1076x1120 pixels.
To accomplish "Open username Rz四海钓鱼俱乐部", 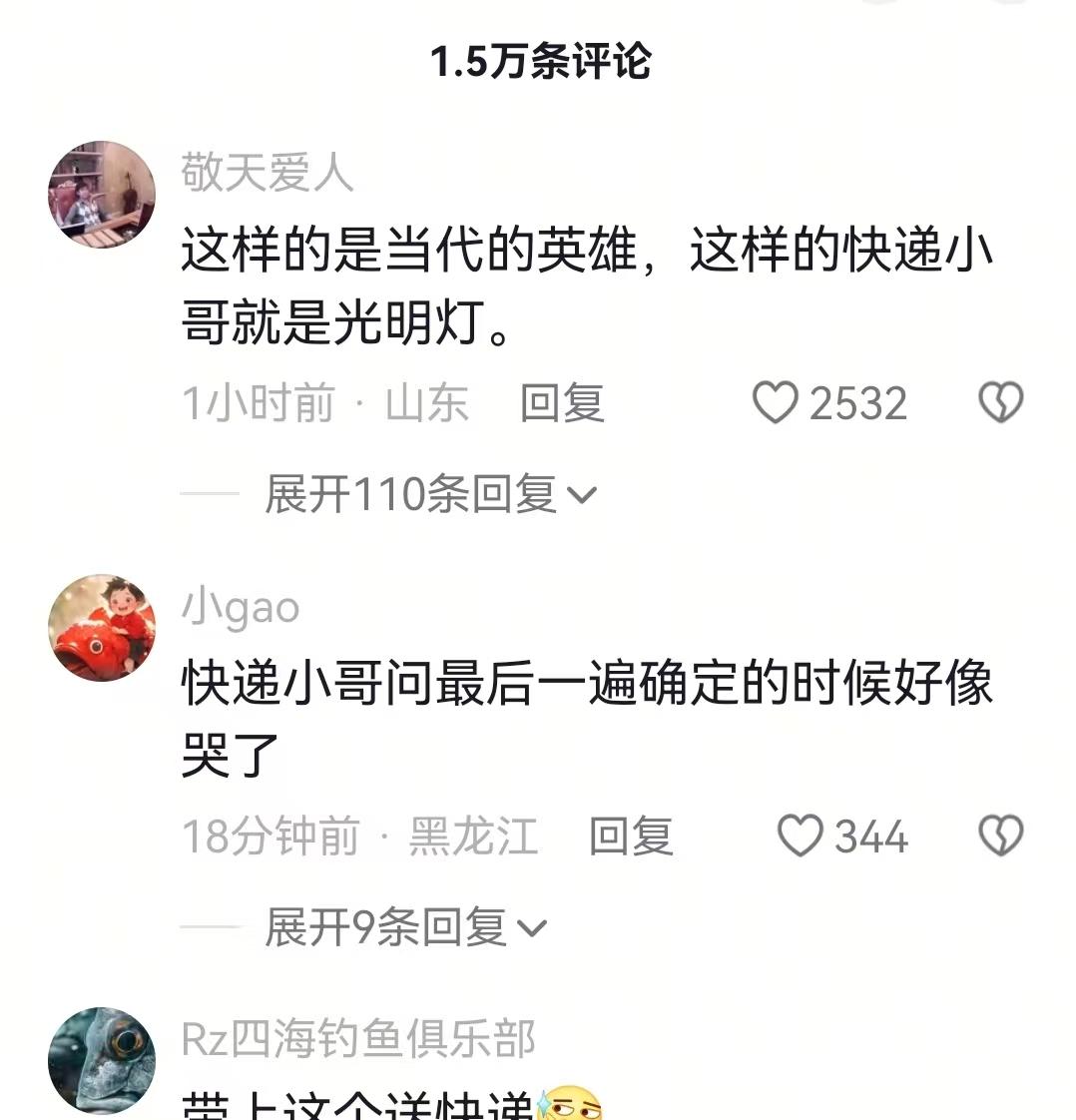I will click(358, 1039).
